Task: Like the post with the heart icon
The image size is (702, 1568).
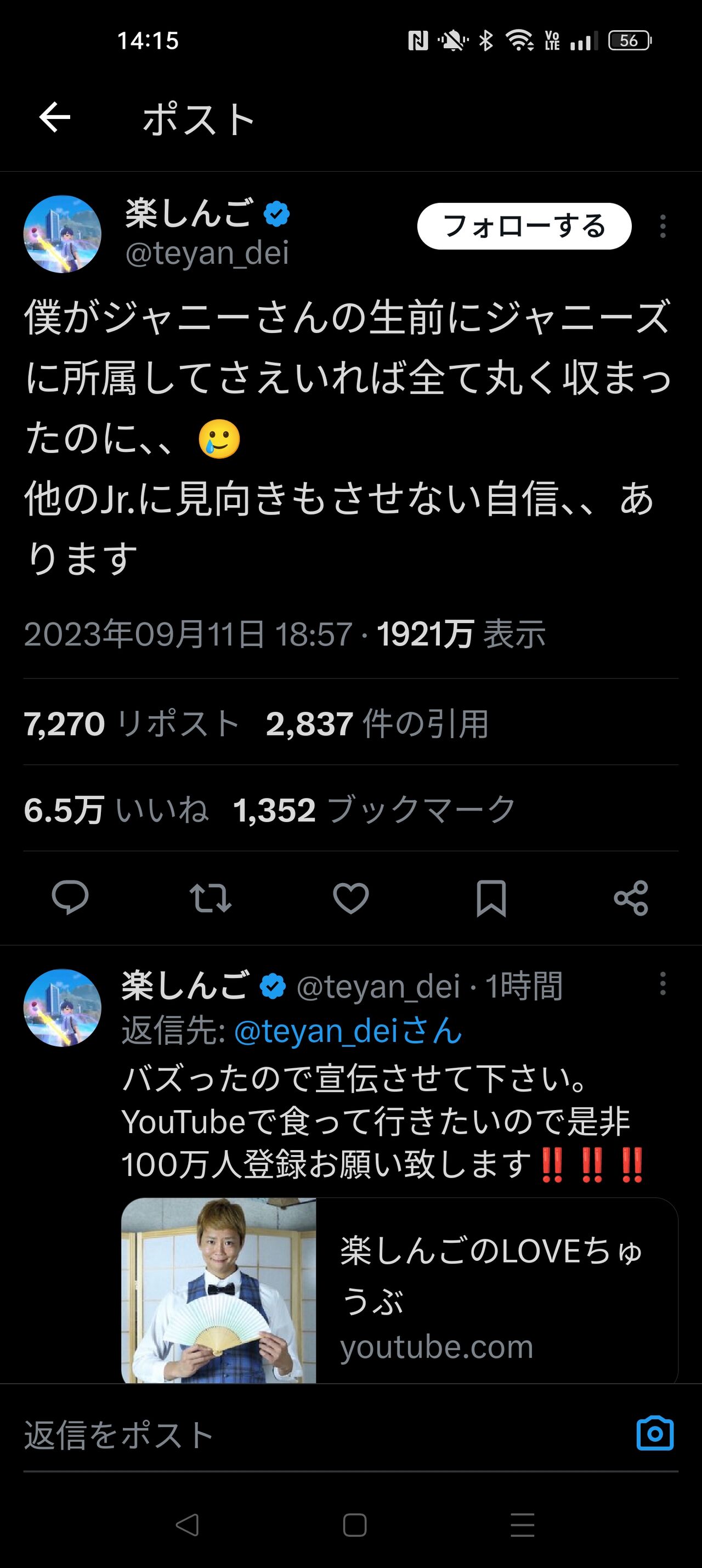Action: pyautogui.click(x=350, y=898)
